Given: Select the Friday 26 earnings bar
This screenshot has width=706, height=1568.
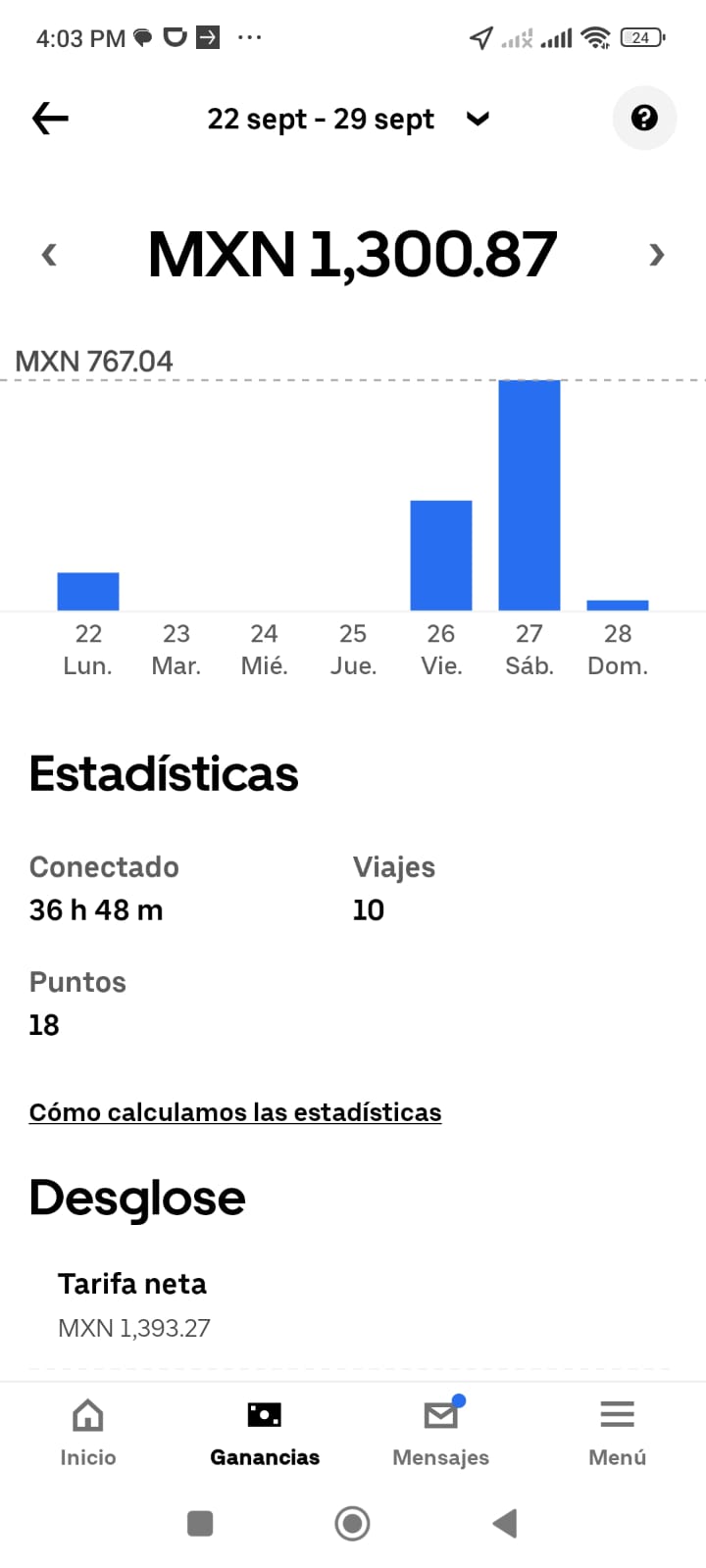Looking at the screenshot, I should point(441,555).
